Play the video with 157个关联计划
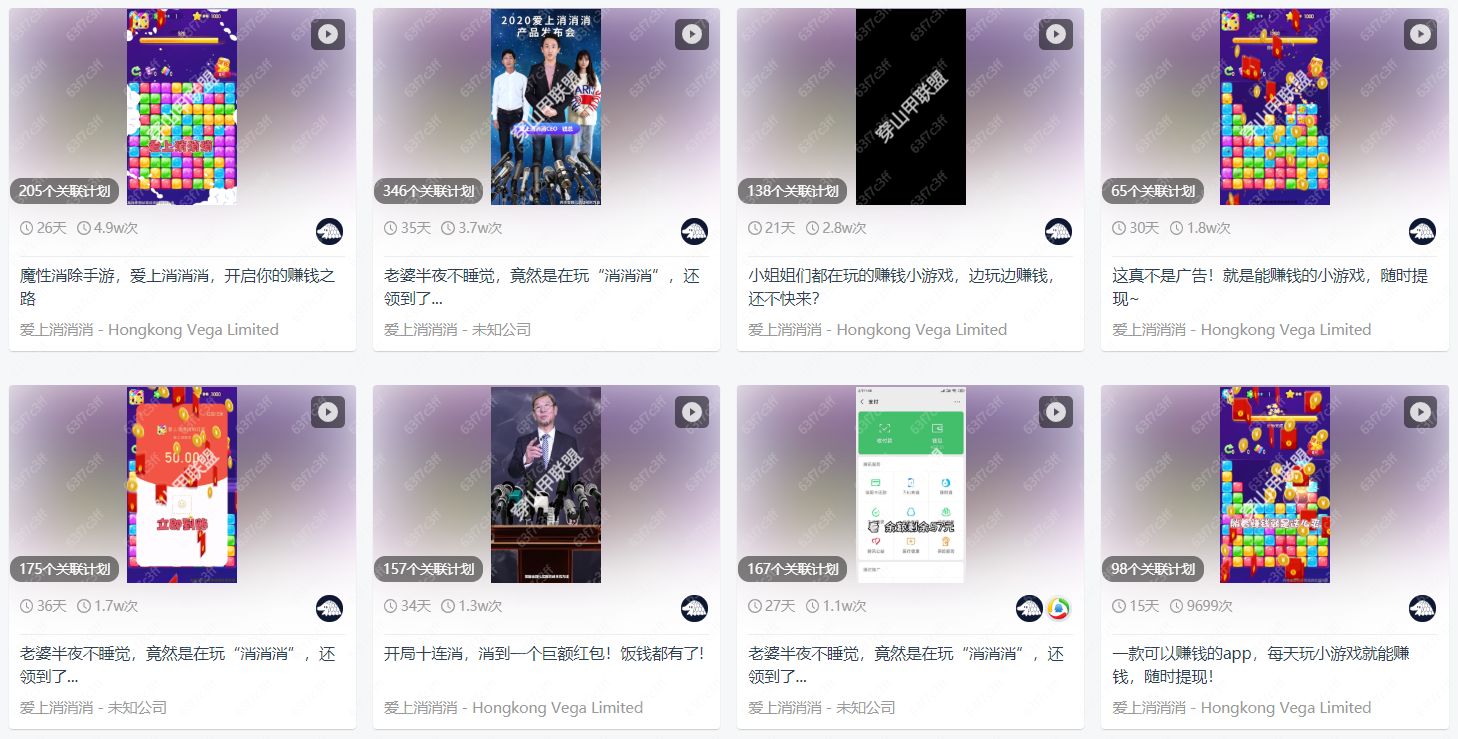The image size is (1458, 739). point(691,412)
